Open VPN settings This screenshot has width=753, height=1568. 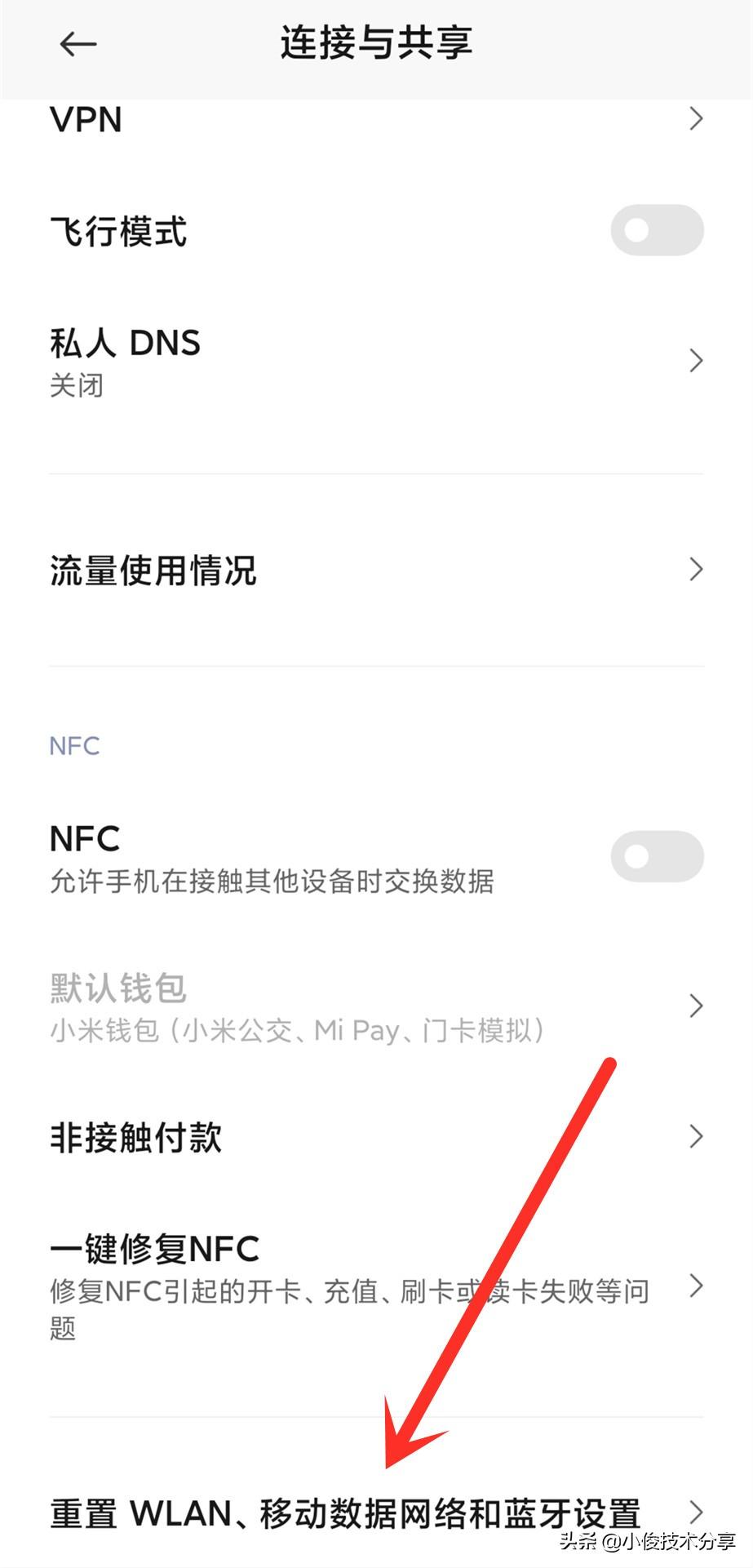click(375, 120)
